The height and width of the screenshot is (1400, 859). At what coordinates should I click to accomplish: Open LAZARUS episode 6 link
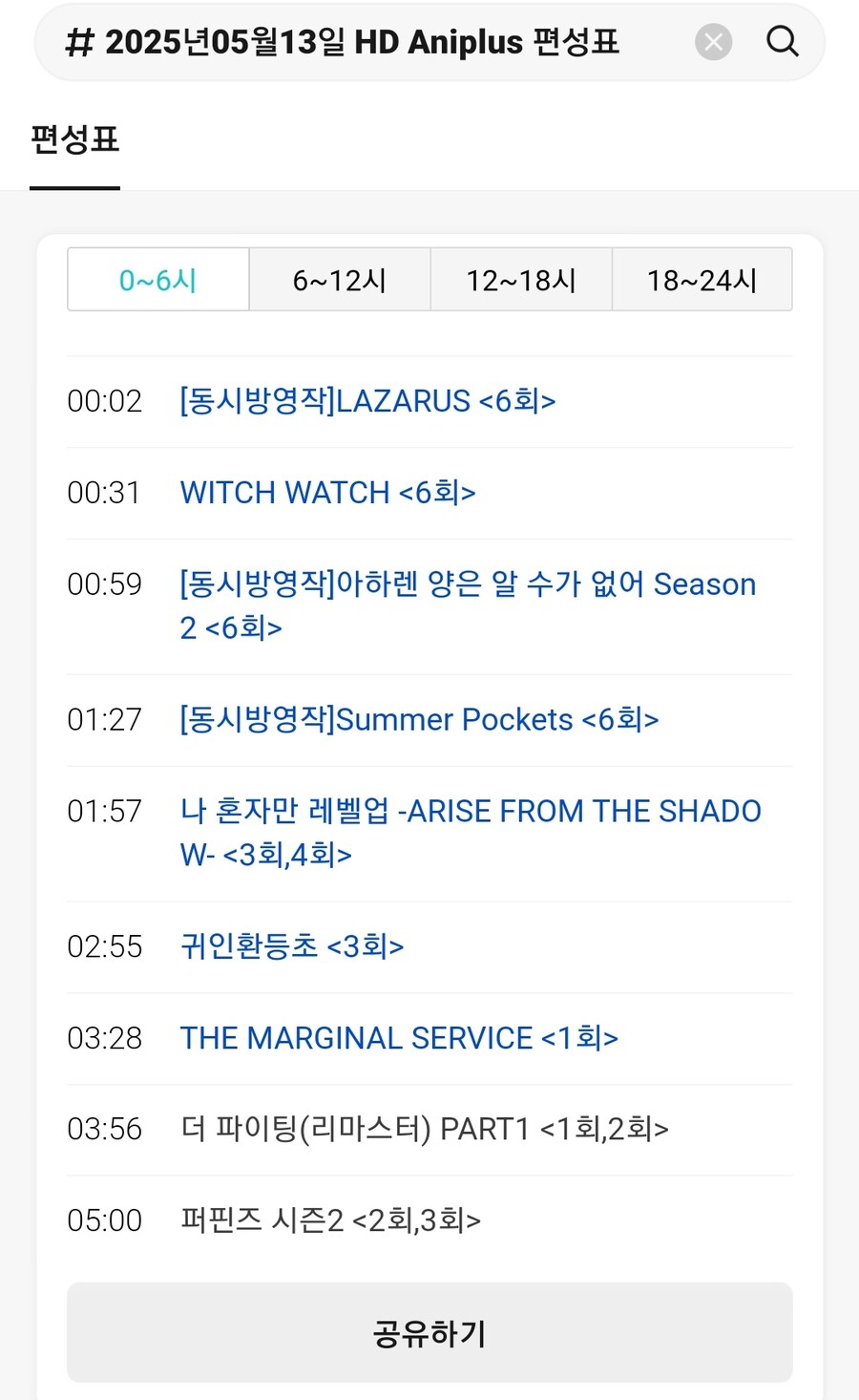click(x=367, y=401)
